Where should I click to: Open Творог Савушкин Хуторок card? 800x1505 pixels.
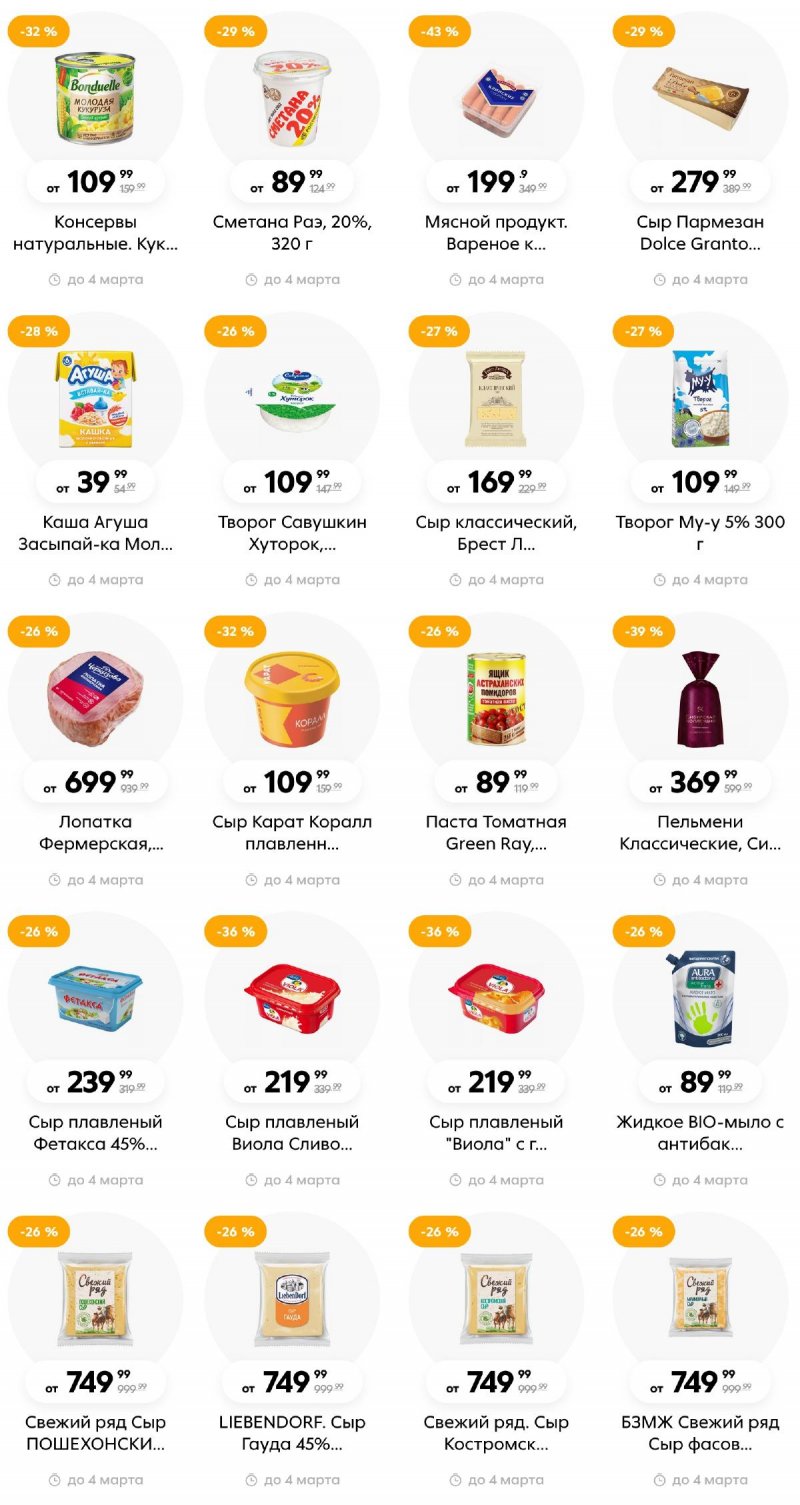[x=292, y=395]
